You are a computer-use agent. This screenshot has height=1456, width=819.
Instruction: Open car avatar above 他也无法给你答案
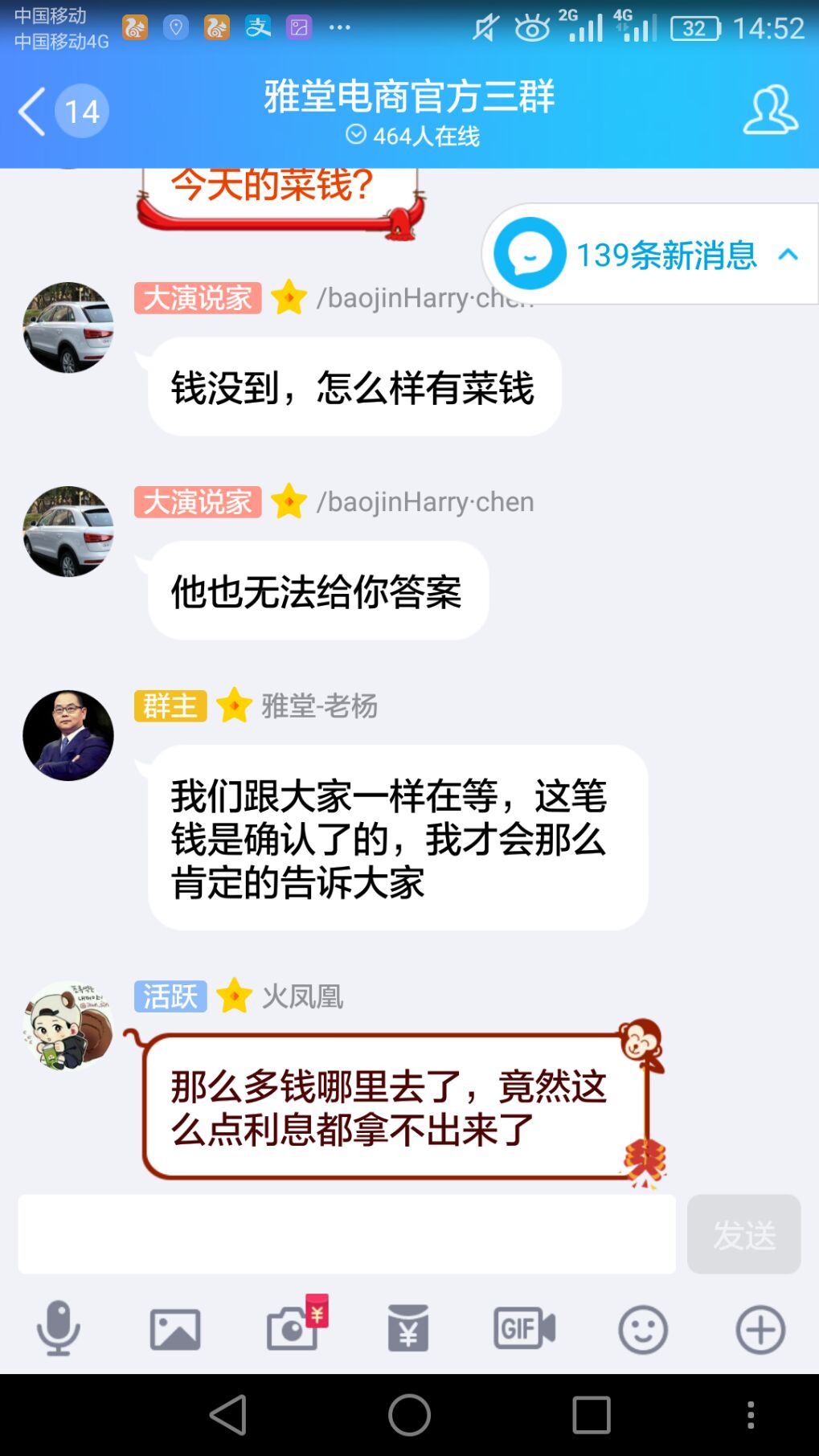(x=68, y=531)
